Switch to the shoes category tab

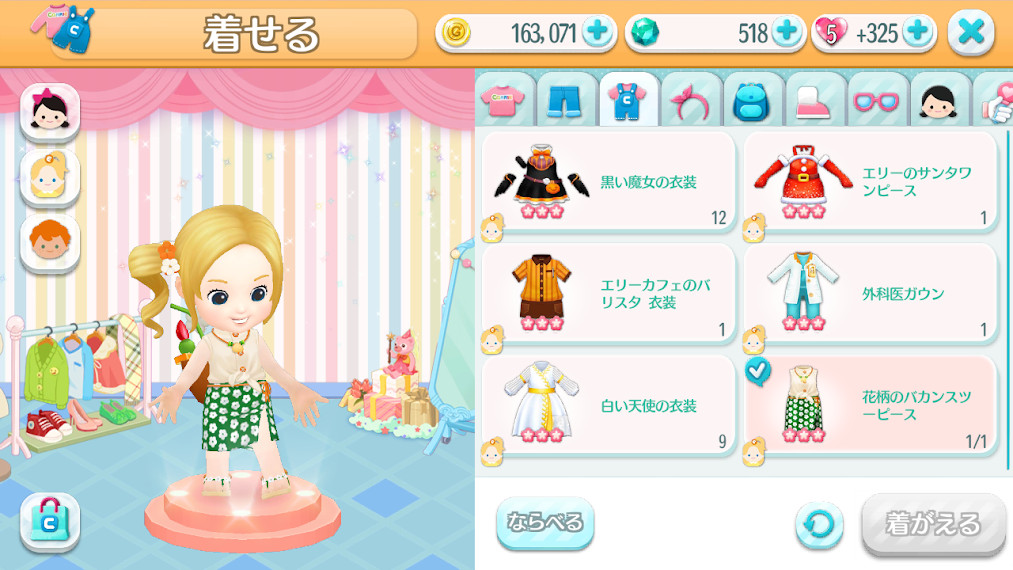815,100
